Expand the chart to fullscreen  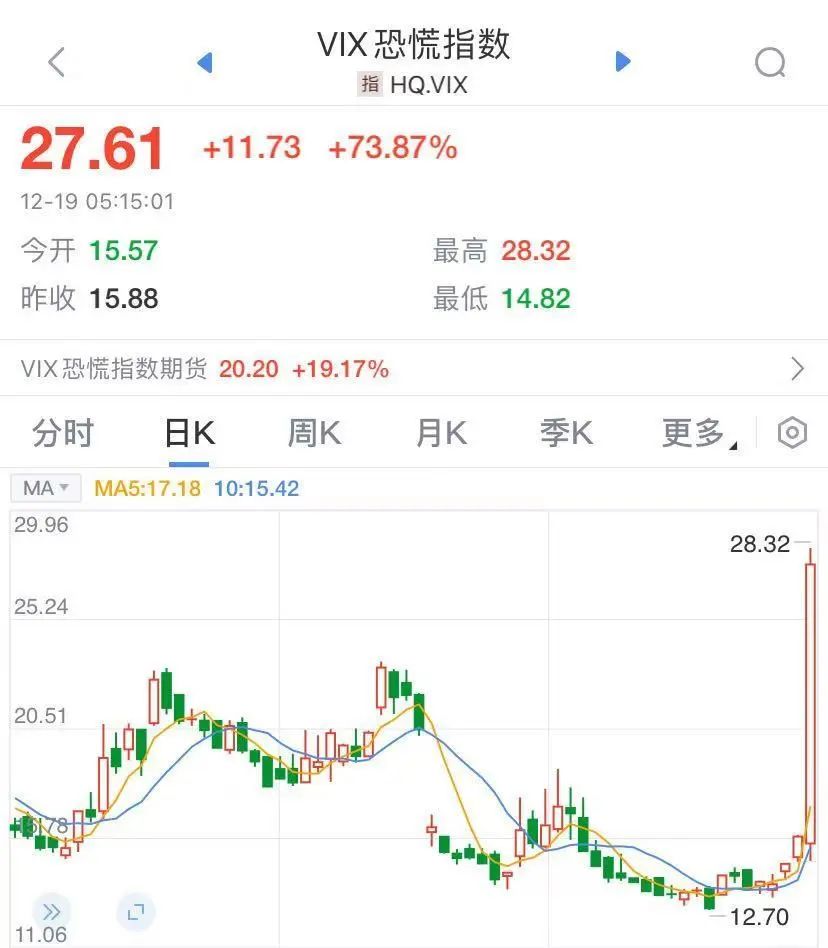point(135,911)
